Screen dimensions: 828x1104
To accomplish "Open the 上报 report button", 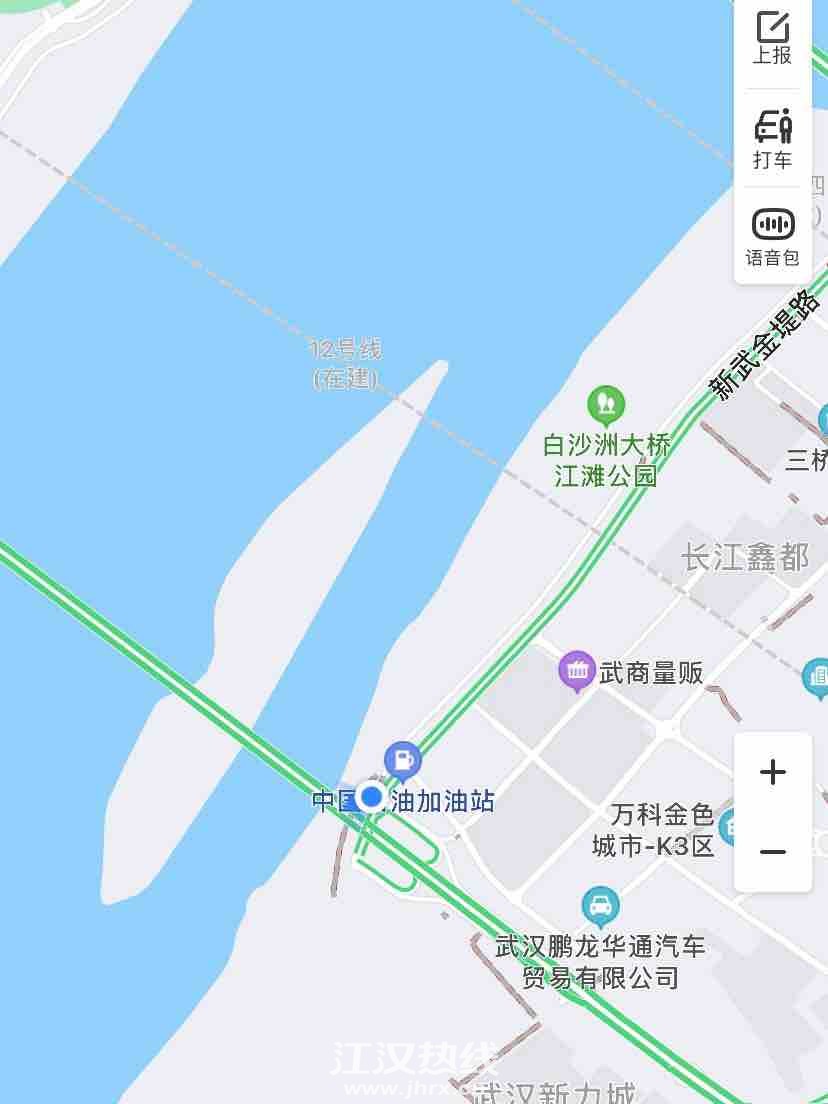I will click(772, 38).
